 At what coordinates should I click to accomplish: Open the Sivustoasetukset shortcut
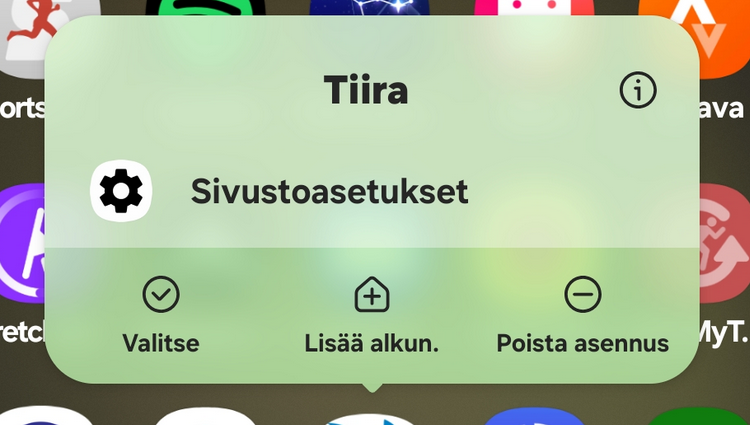pyautogui.click(x=328, y=191)
